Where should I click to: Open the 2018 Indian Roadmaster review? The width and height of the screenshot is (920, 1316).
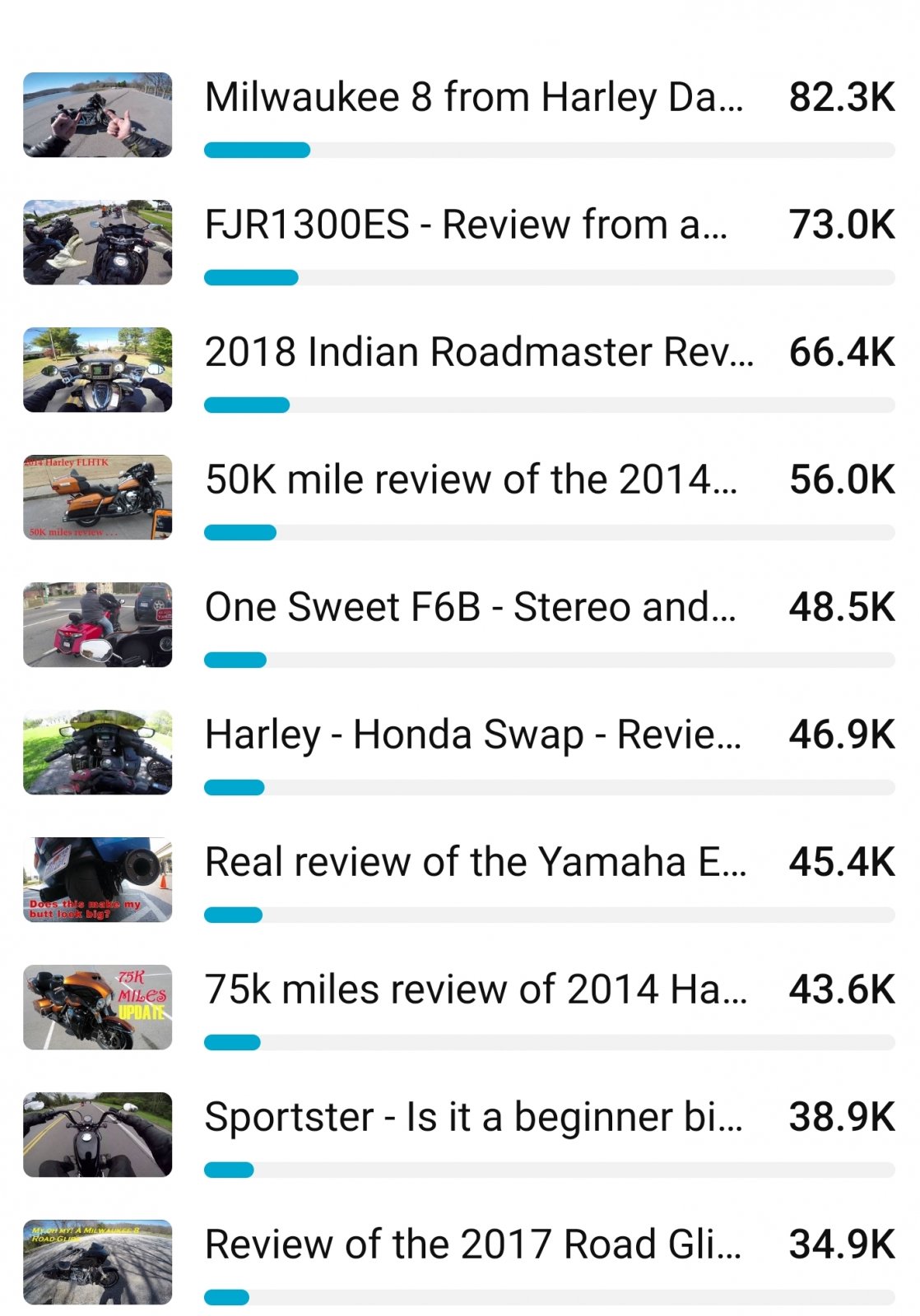tap(478, 353)
